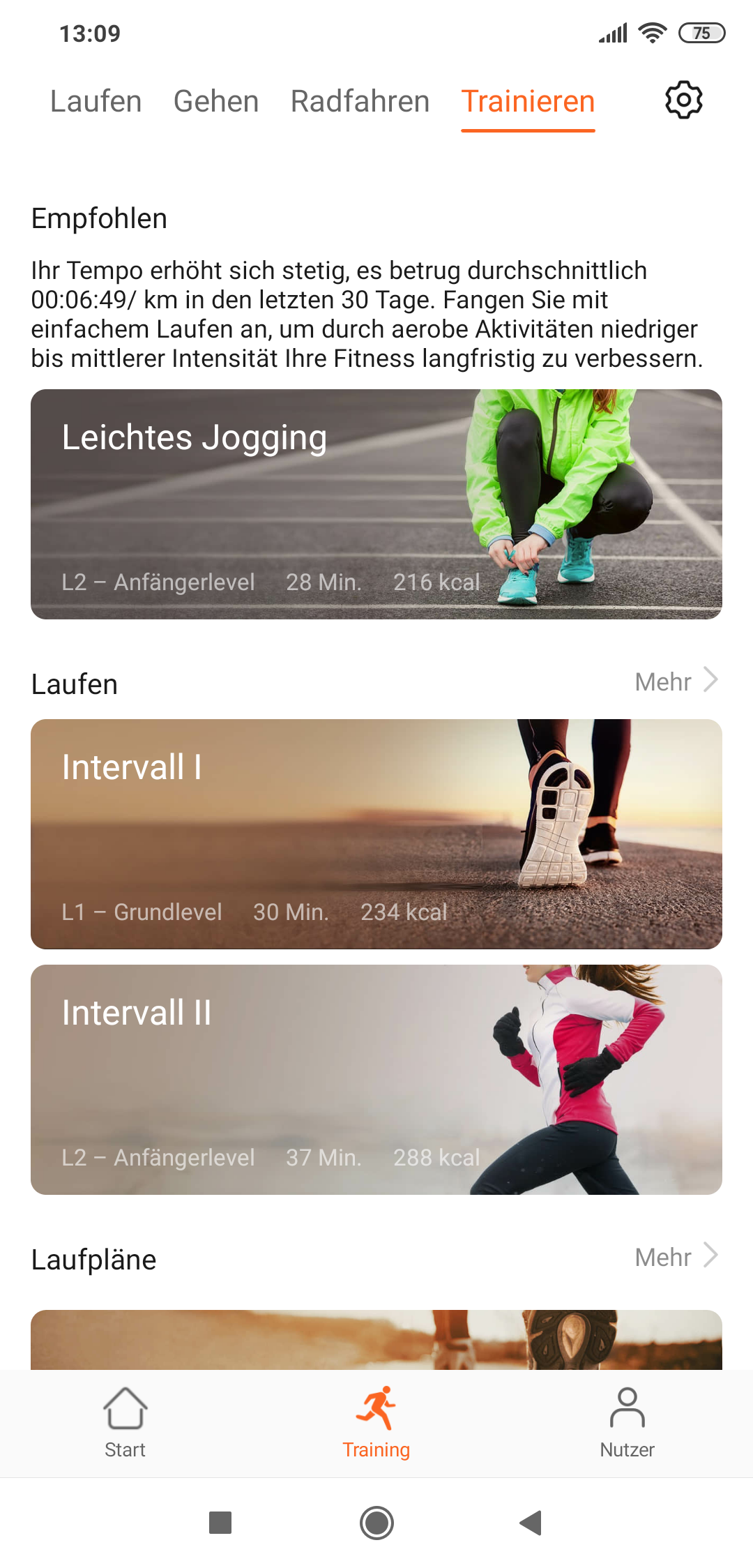Select the Trainieren tab
Image resolution: width=753 pixels, height=1568 pixels.
528,102
